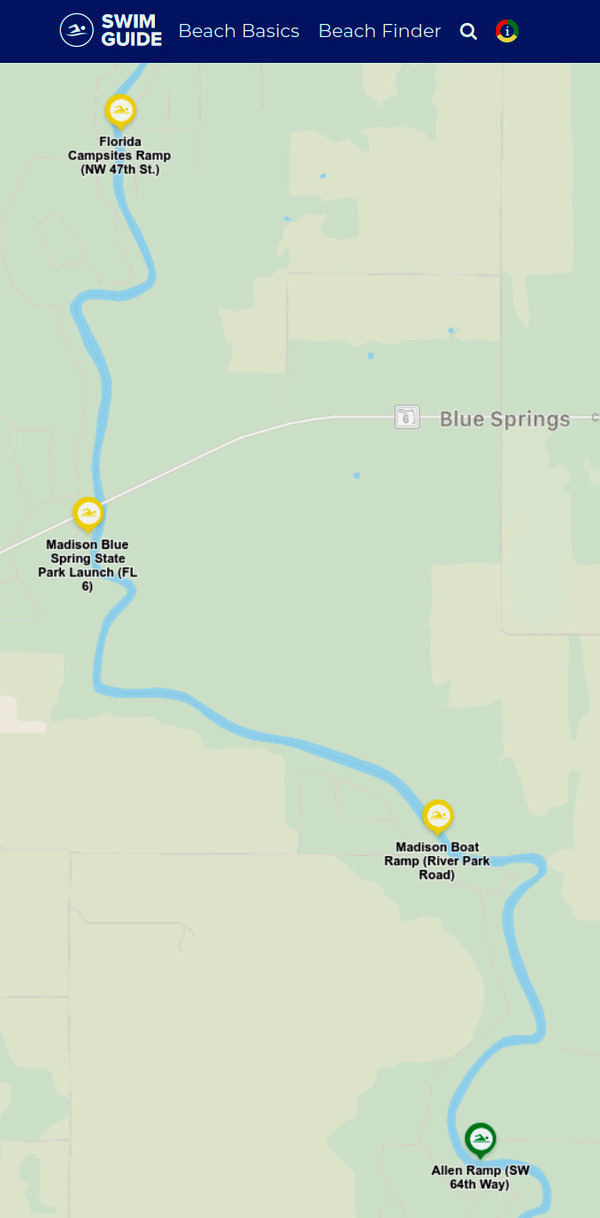
Task: Select the Florida Campsites Ramp marker
Action: (120, 111)
